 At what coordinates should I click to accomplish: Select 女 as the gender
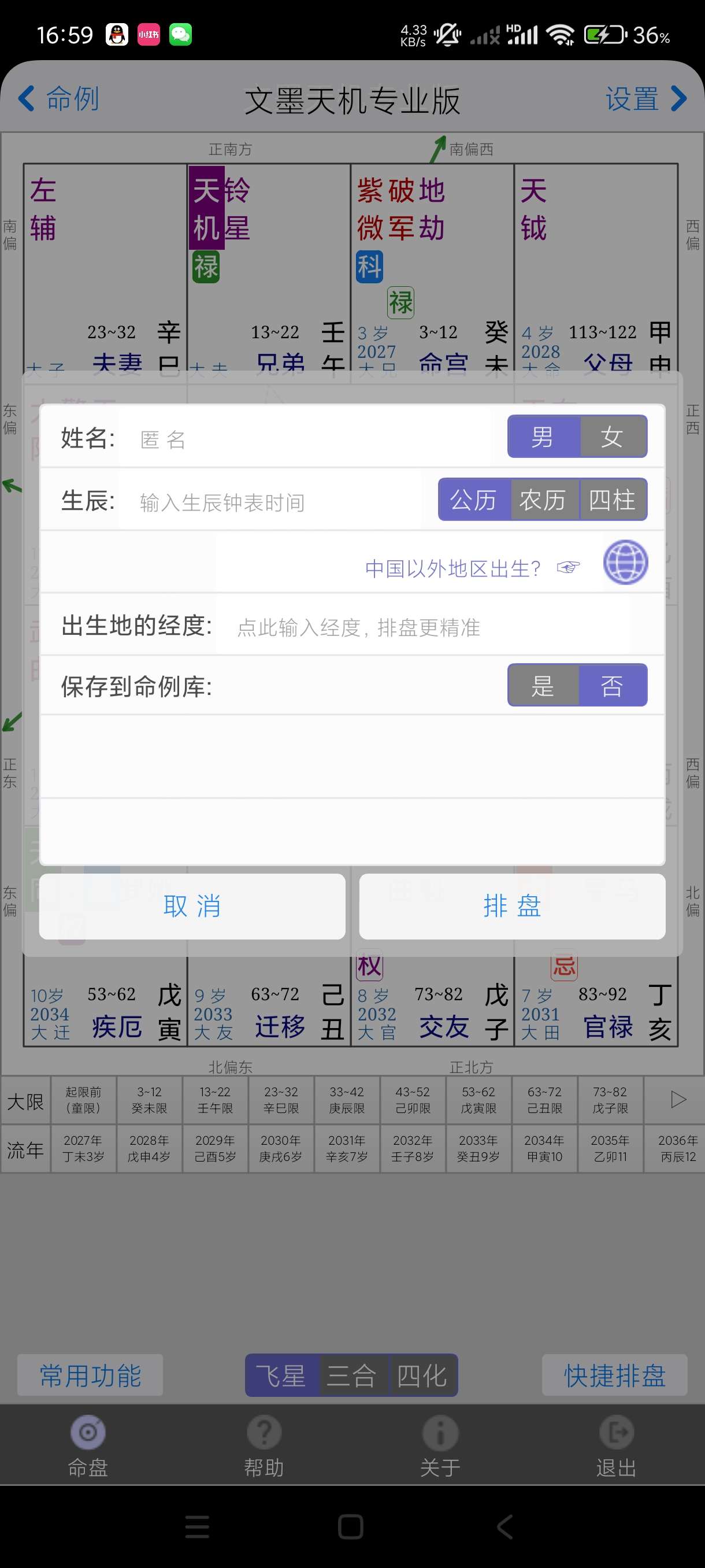(612, 437)
